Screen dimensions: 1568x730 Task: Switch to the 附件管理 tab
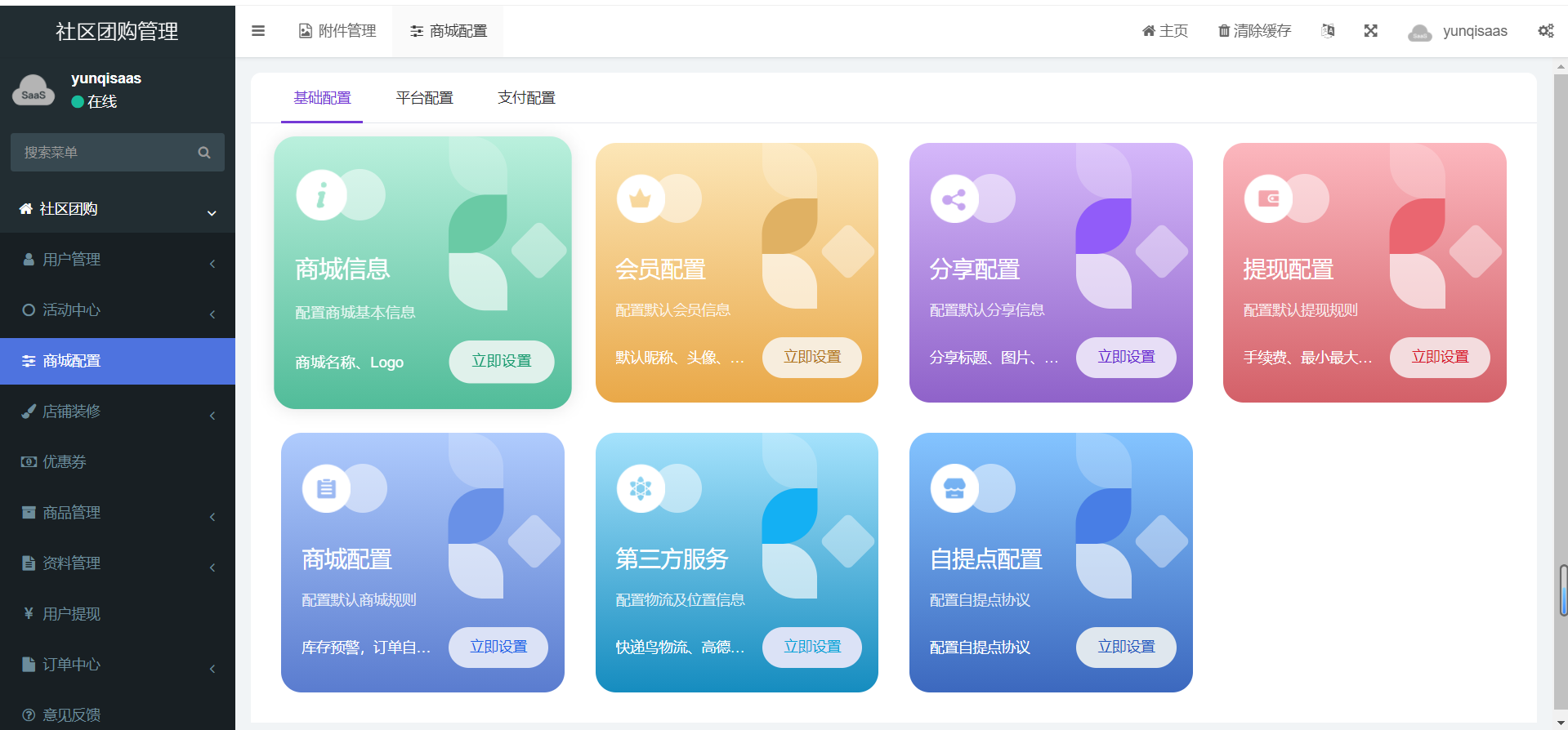[x=337, y=31]
